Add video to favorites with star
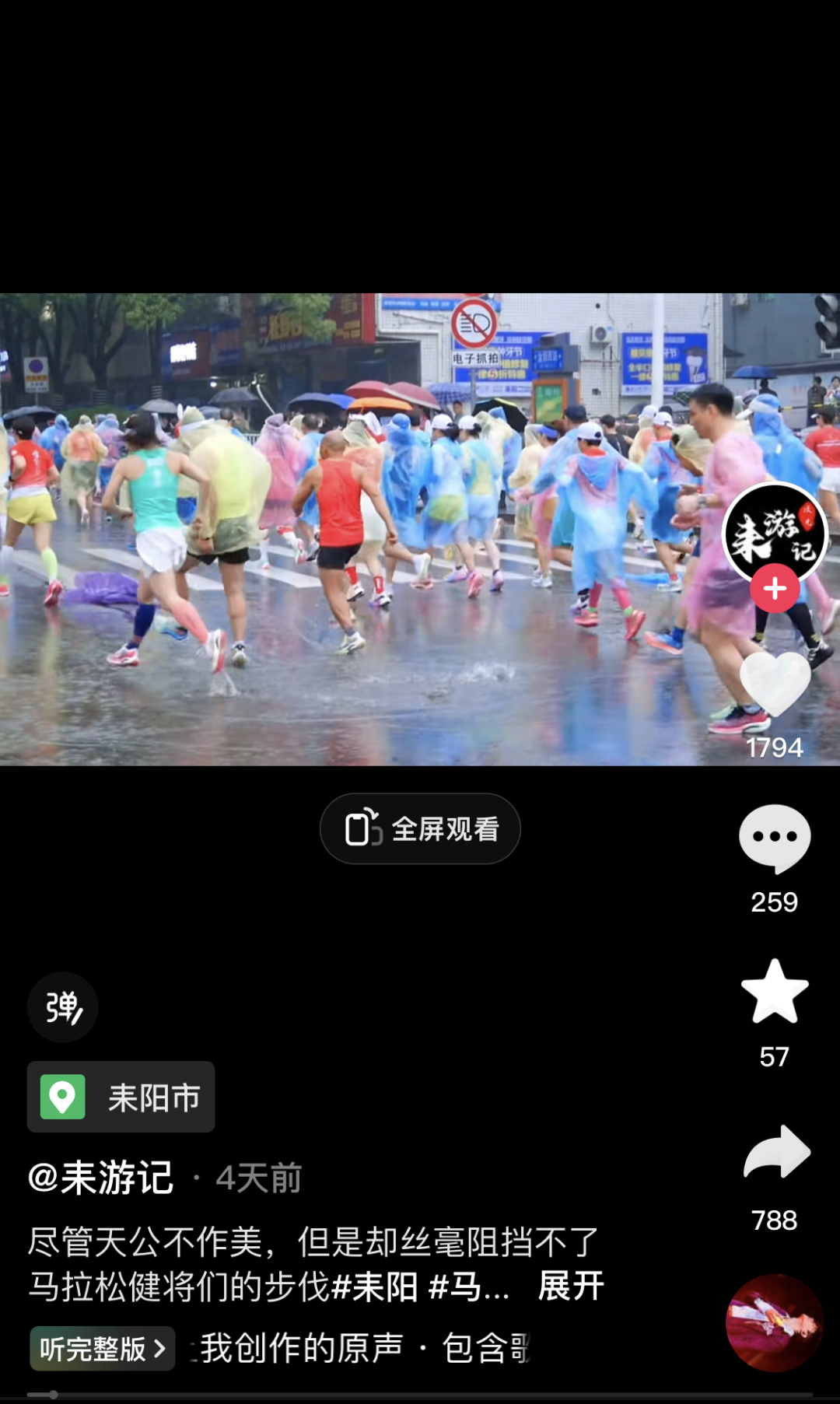Screen dimensions: 840x1404 coord(775,991)
